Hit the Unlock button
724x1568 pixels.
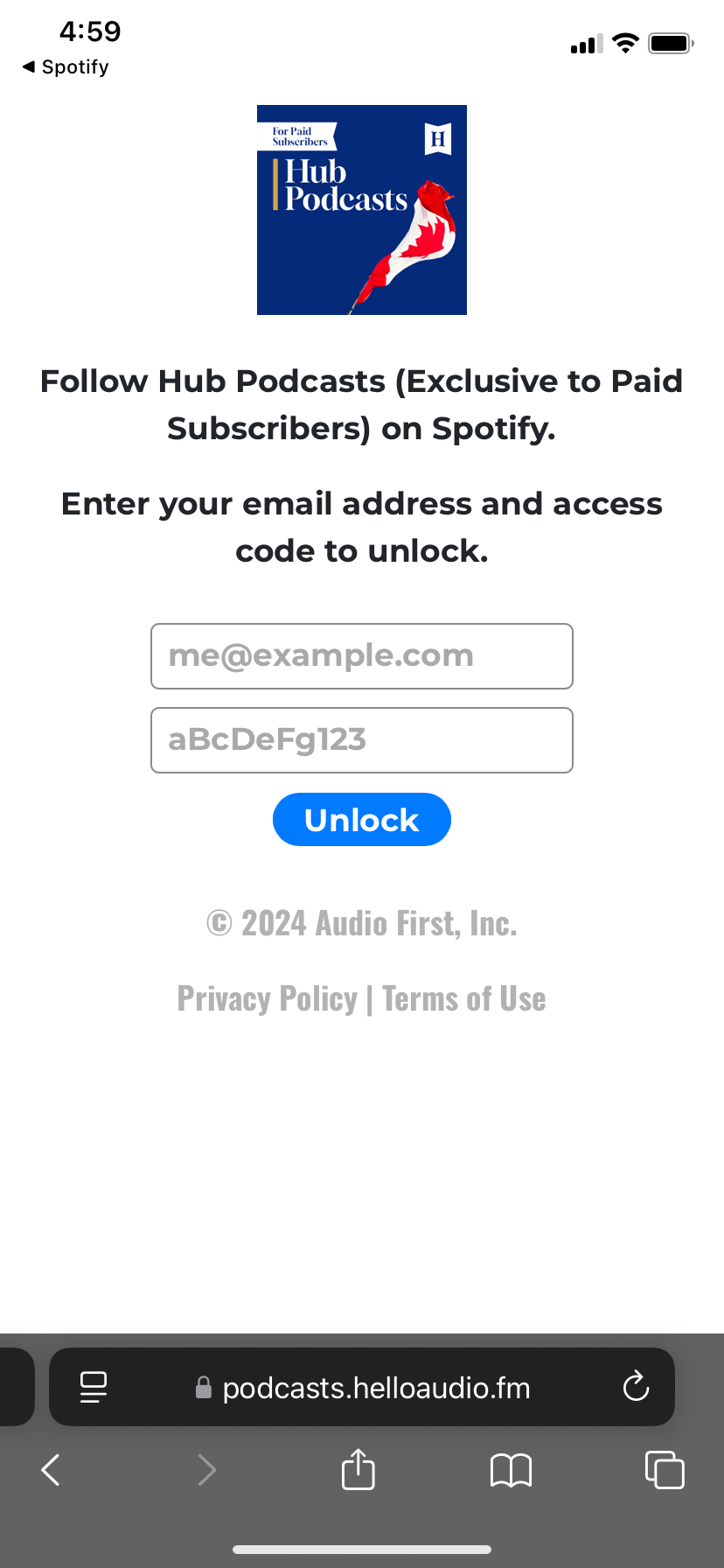point(362,820)
